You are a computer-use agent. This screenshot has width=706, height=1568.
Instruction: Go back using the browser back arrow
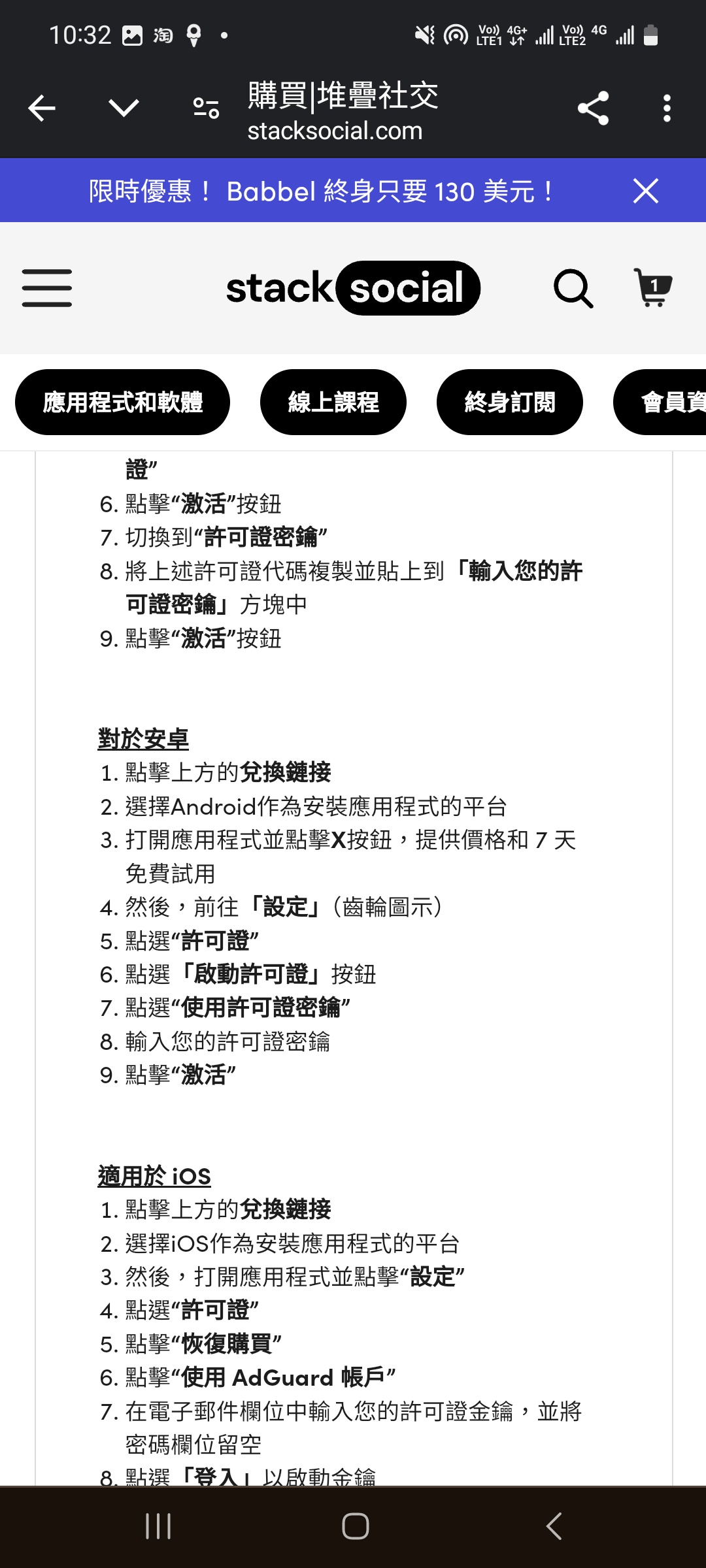pyautogui.click(x=42, y=108)
